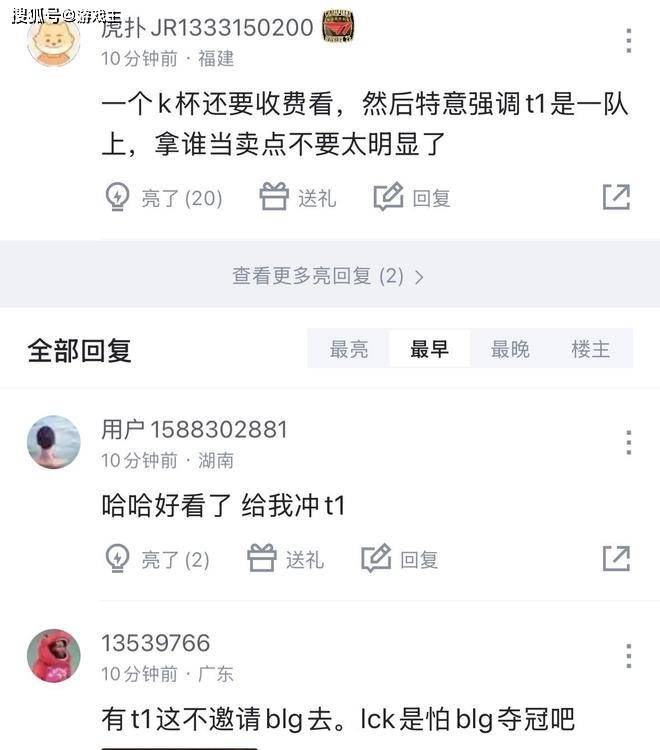
Task: Reply to 用户1588302881's comment
Action: tap(401, 559)
